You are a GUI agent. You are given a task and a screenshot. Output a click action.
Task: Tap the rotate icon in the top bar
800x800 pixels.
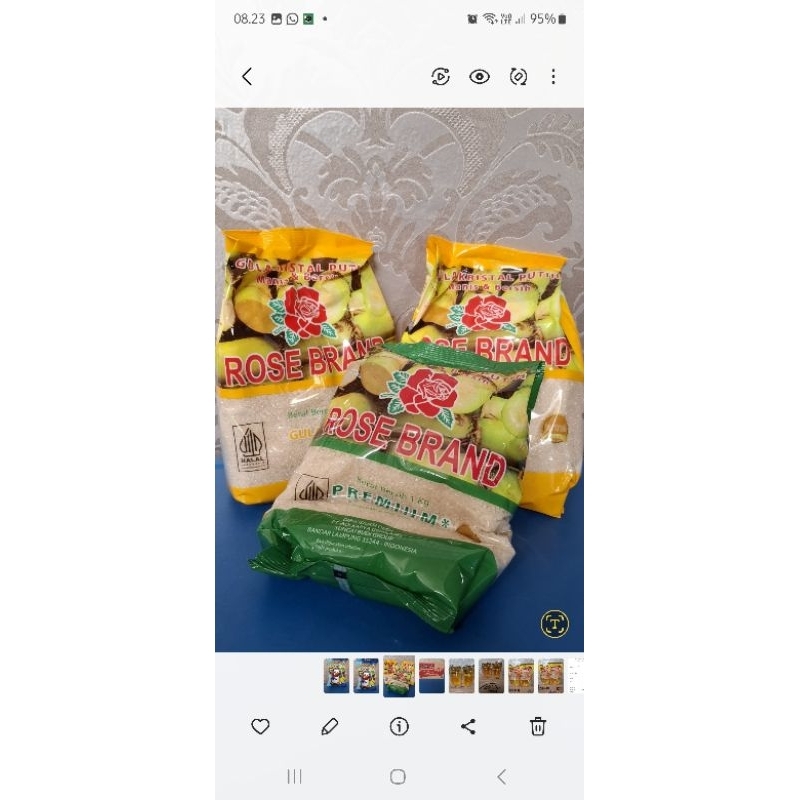click(518, 77)
